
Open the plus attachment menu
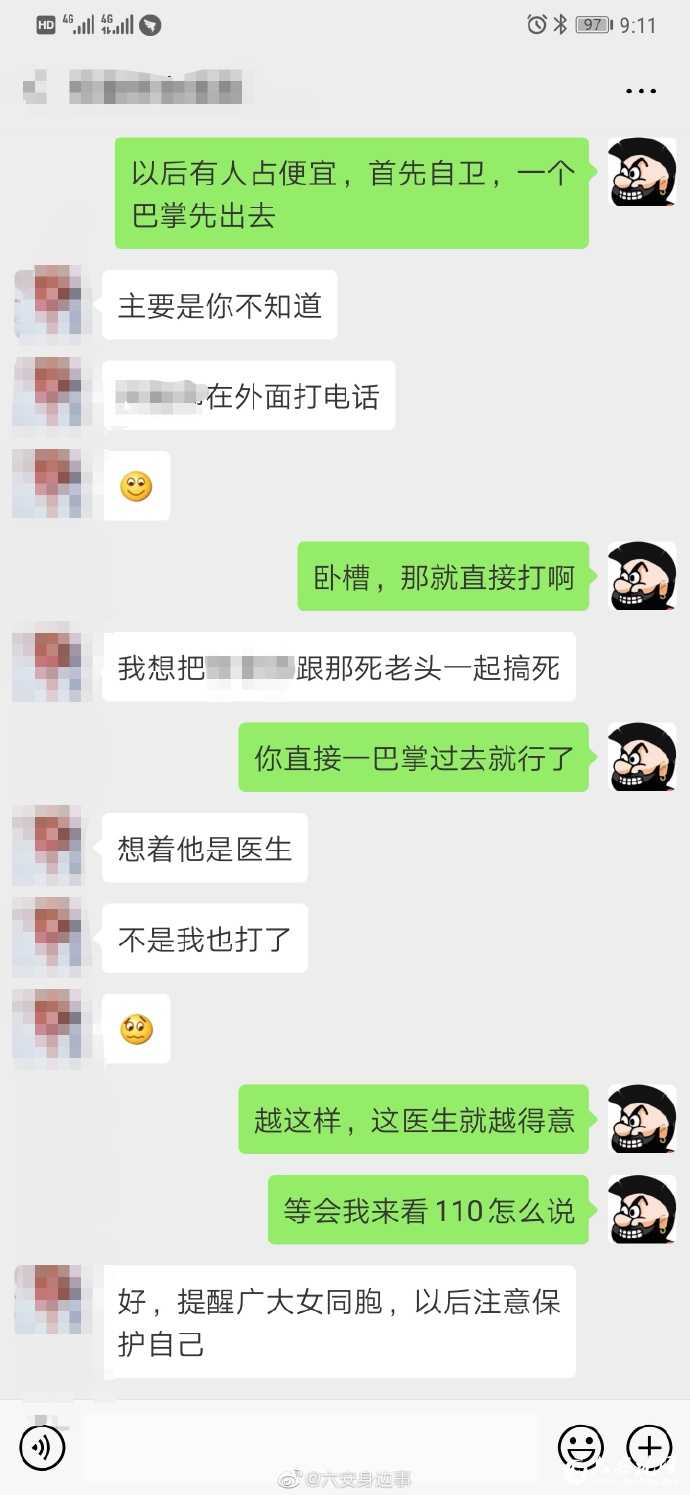tap(649, 1447)
